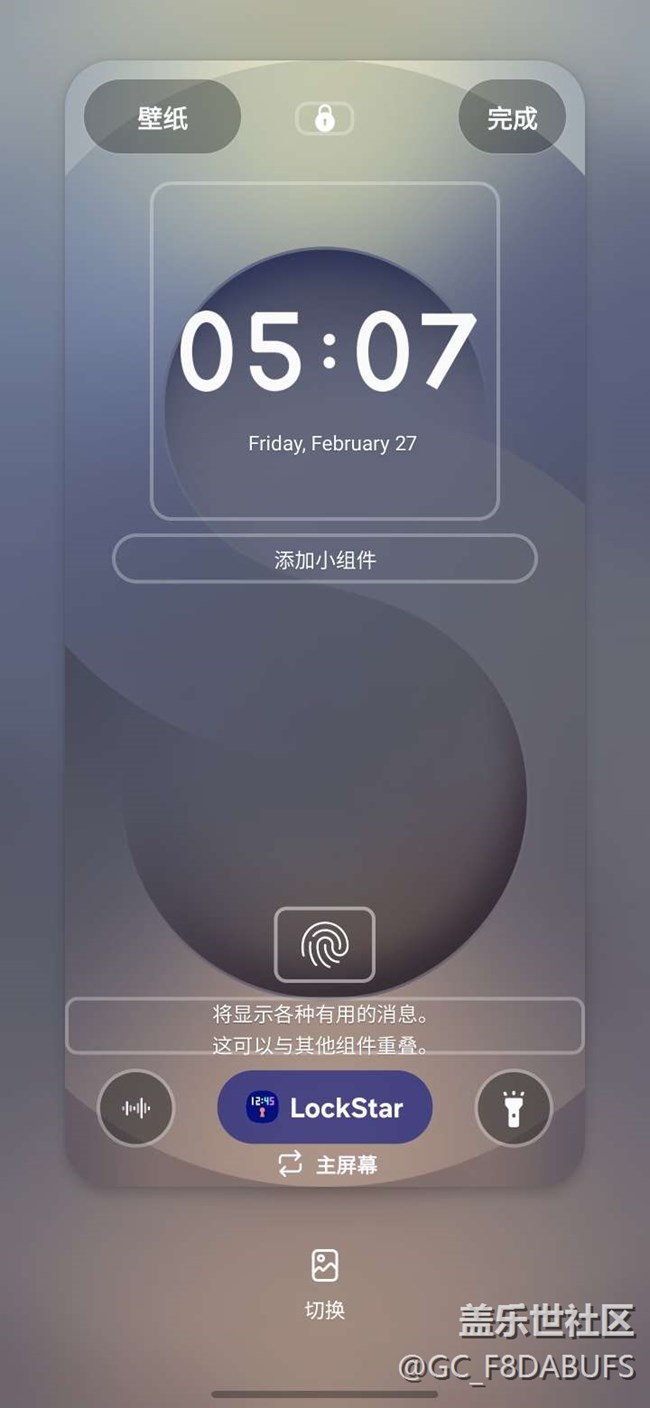Tap 完成 to finish editing
Image resolution: width=650 pixels, height=1408 pixels.
512,118
